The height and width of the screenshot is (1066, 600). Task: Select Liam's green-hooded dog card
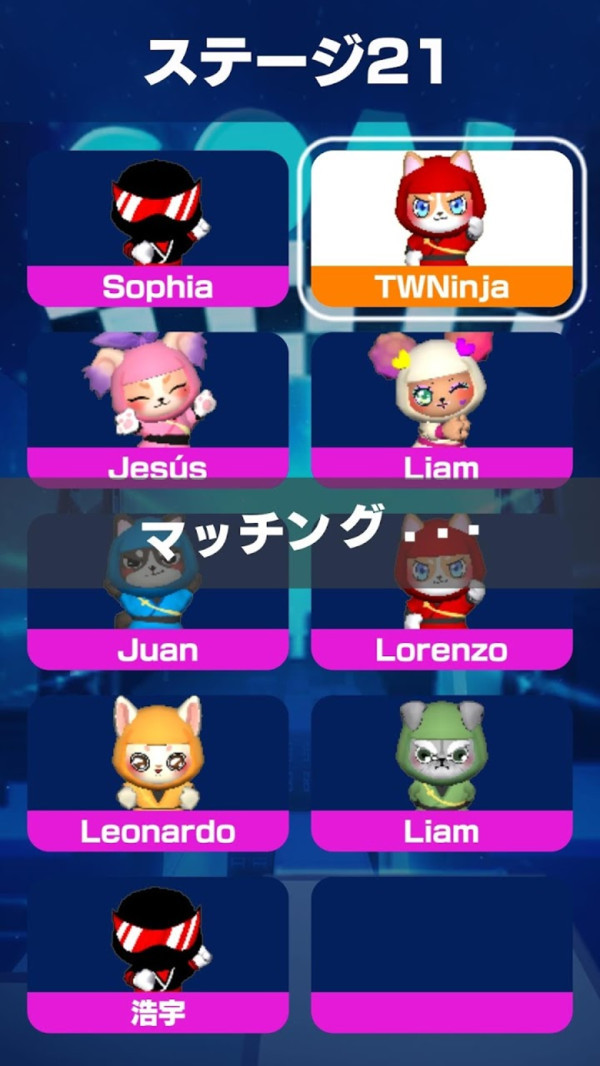coord(442,773)
